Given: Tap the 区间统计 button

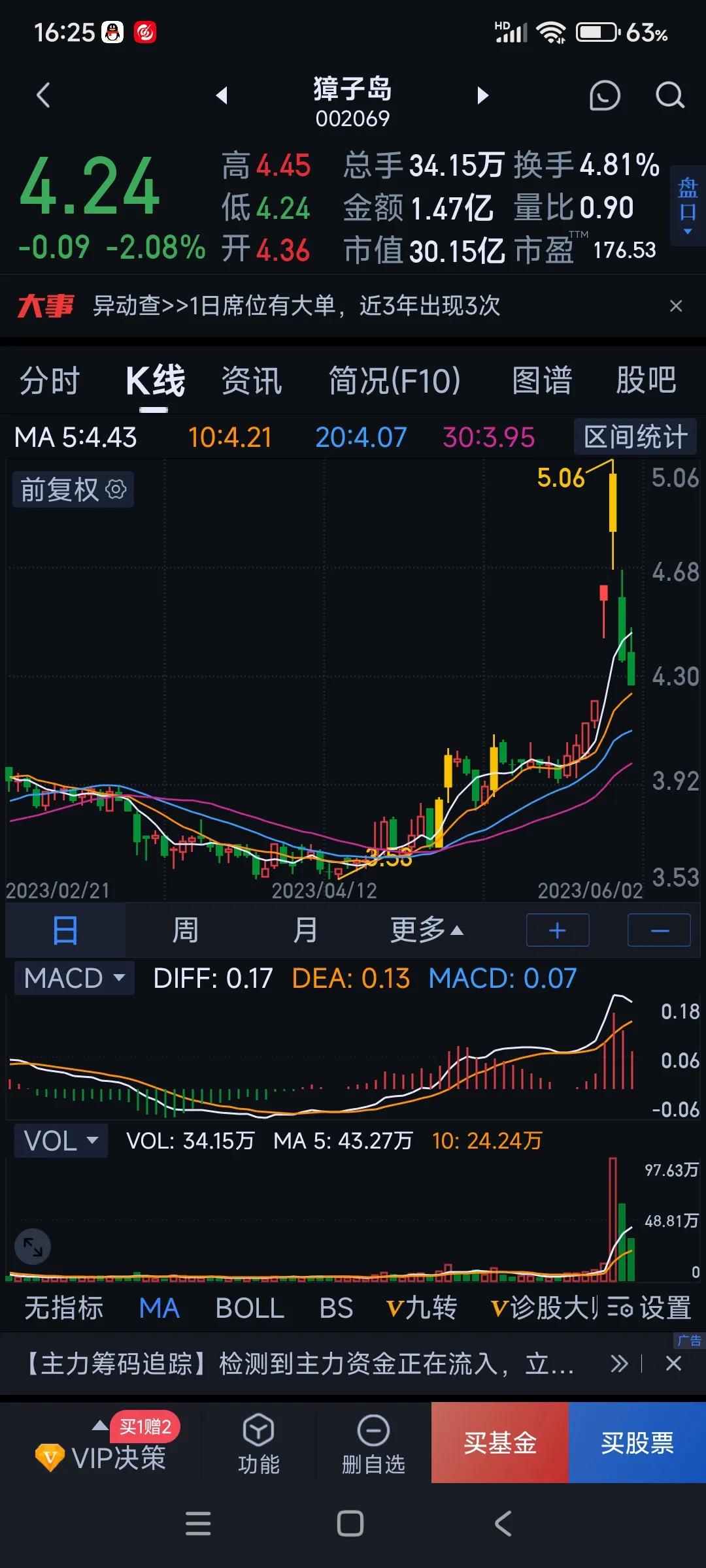Looking at the screenshot, I should tap(635, 436).
